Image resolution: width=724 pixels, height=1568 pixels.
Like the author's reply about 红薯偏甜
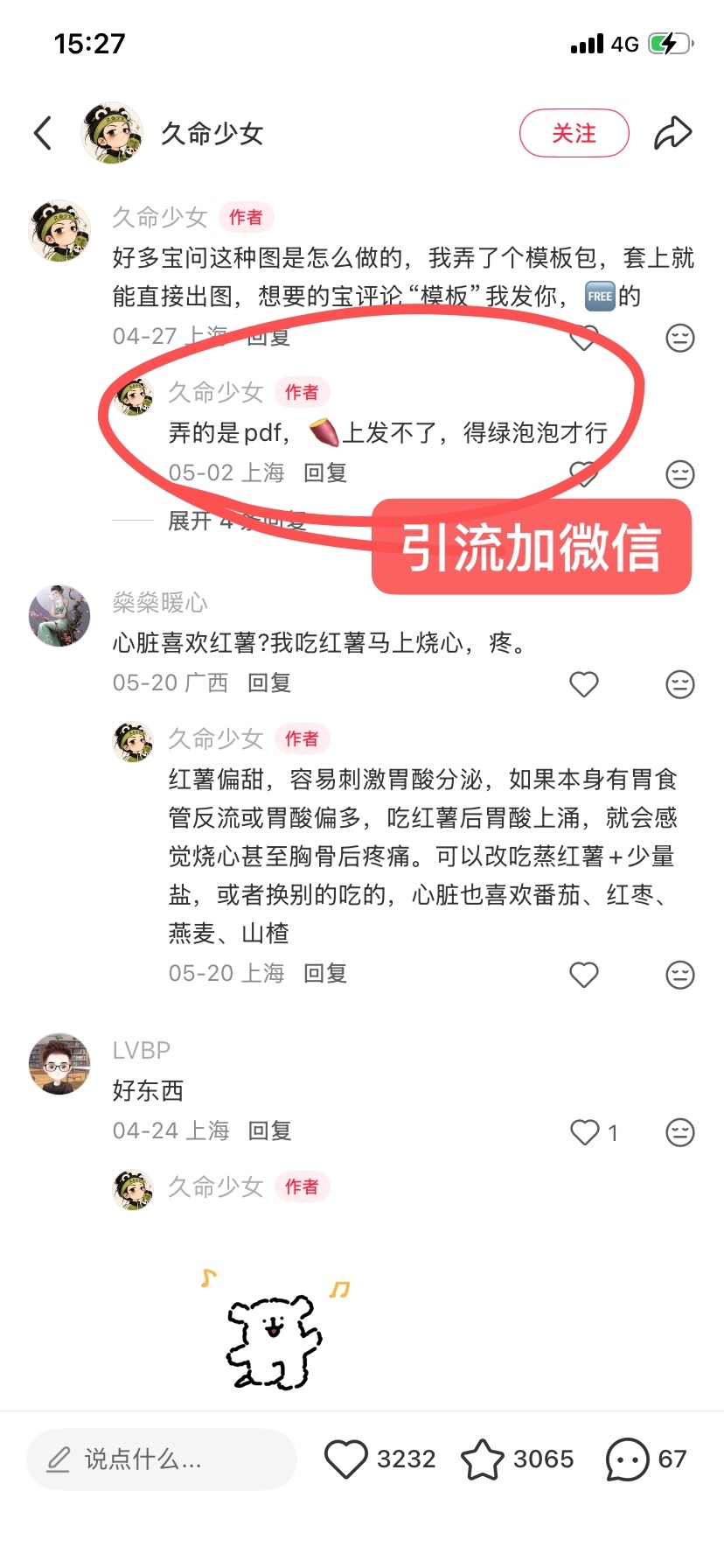[x=584, y=974]
